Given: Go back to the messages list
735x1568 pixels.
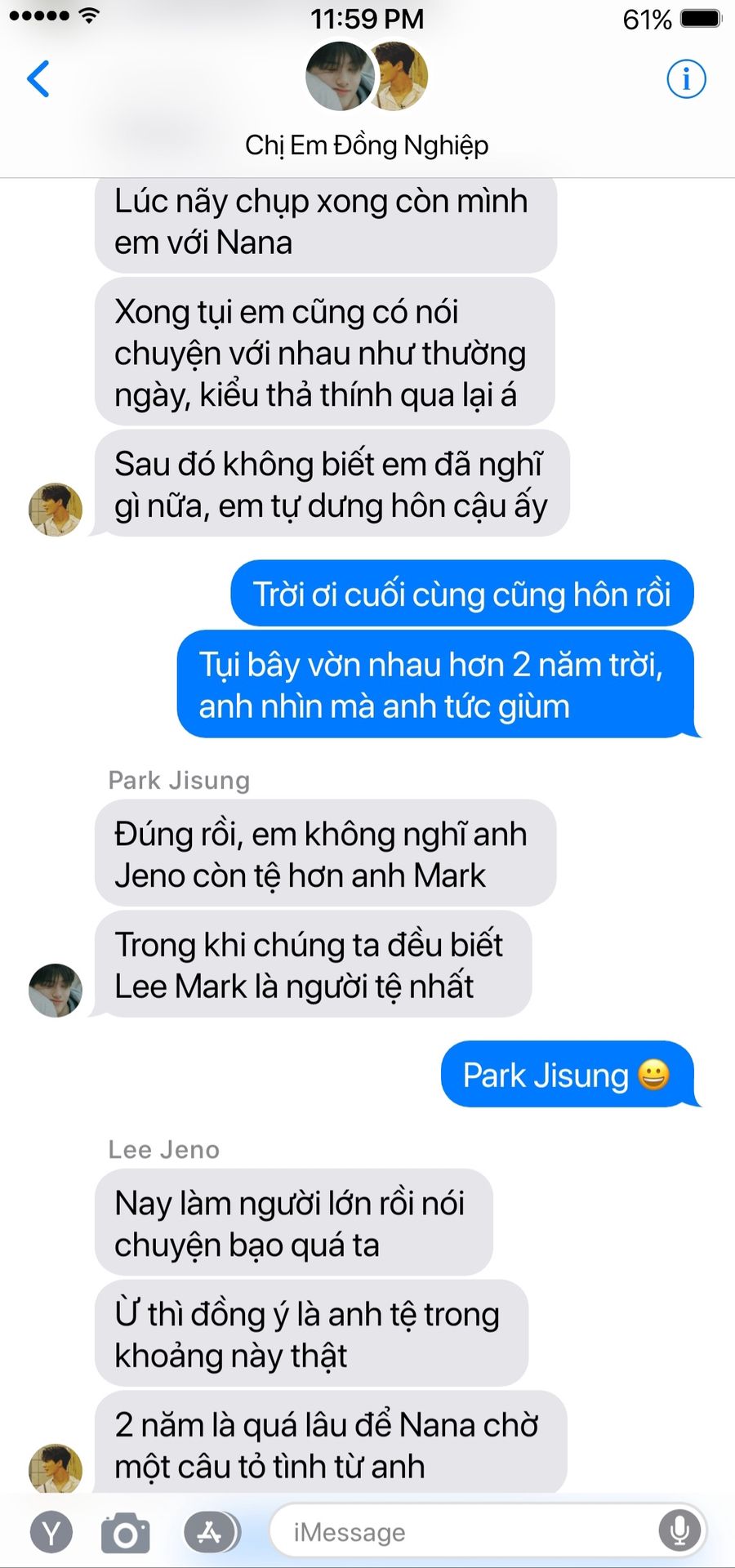Looking at the screenshot, I should pos(38,79).
